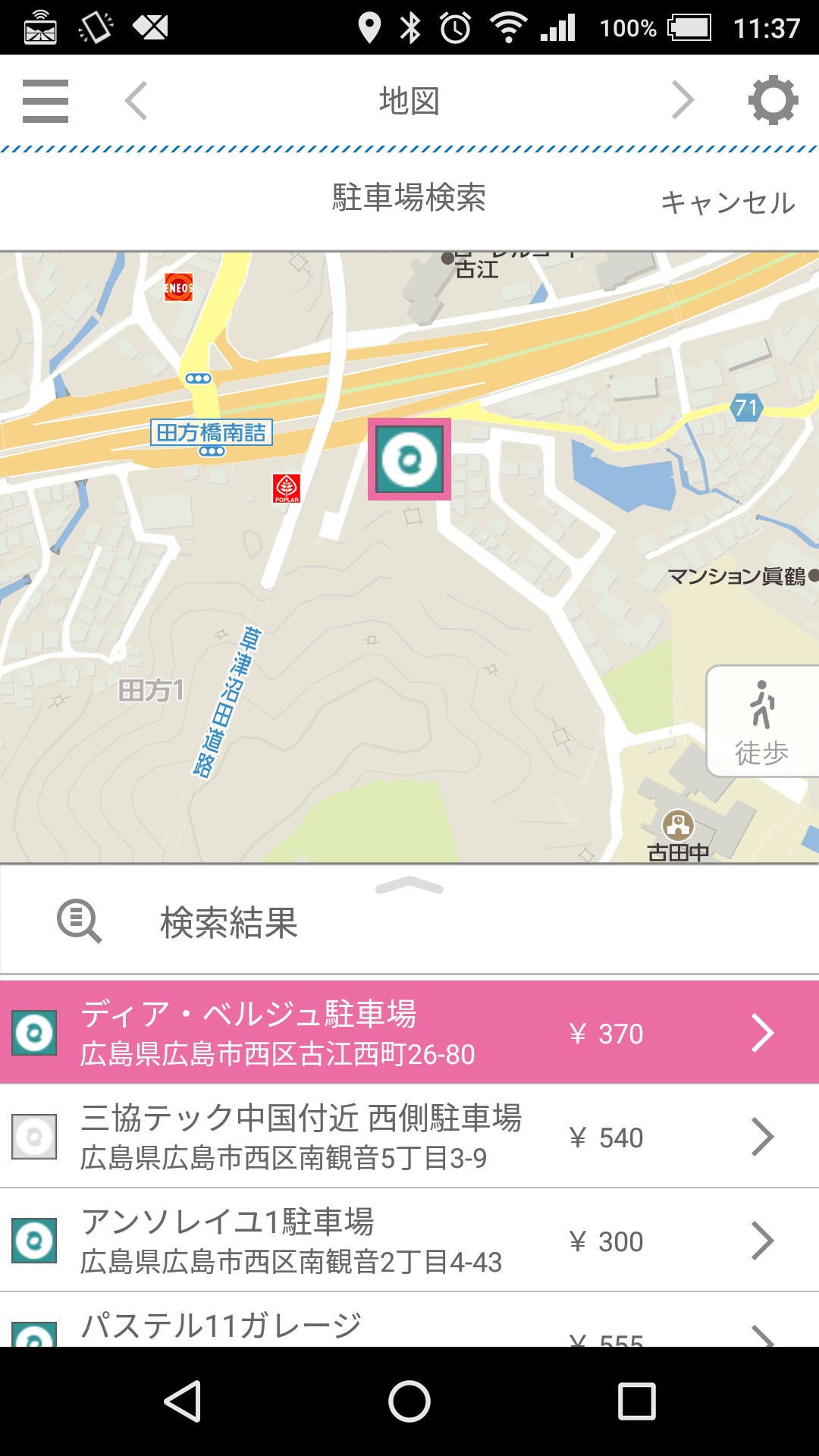Viewport: 819px width, 1456px height.
Task: Open 三協テック中国付近 西側駐車場 result
Action: (409, 1137)
